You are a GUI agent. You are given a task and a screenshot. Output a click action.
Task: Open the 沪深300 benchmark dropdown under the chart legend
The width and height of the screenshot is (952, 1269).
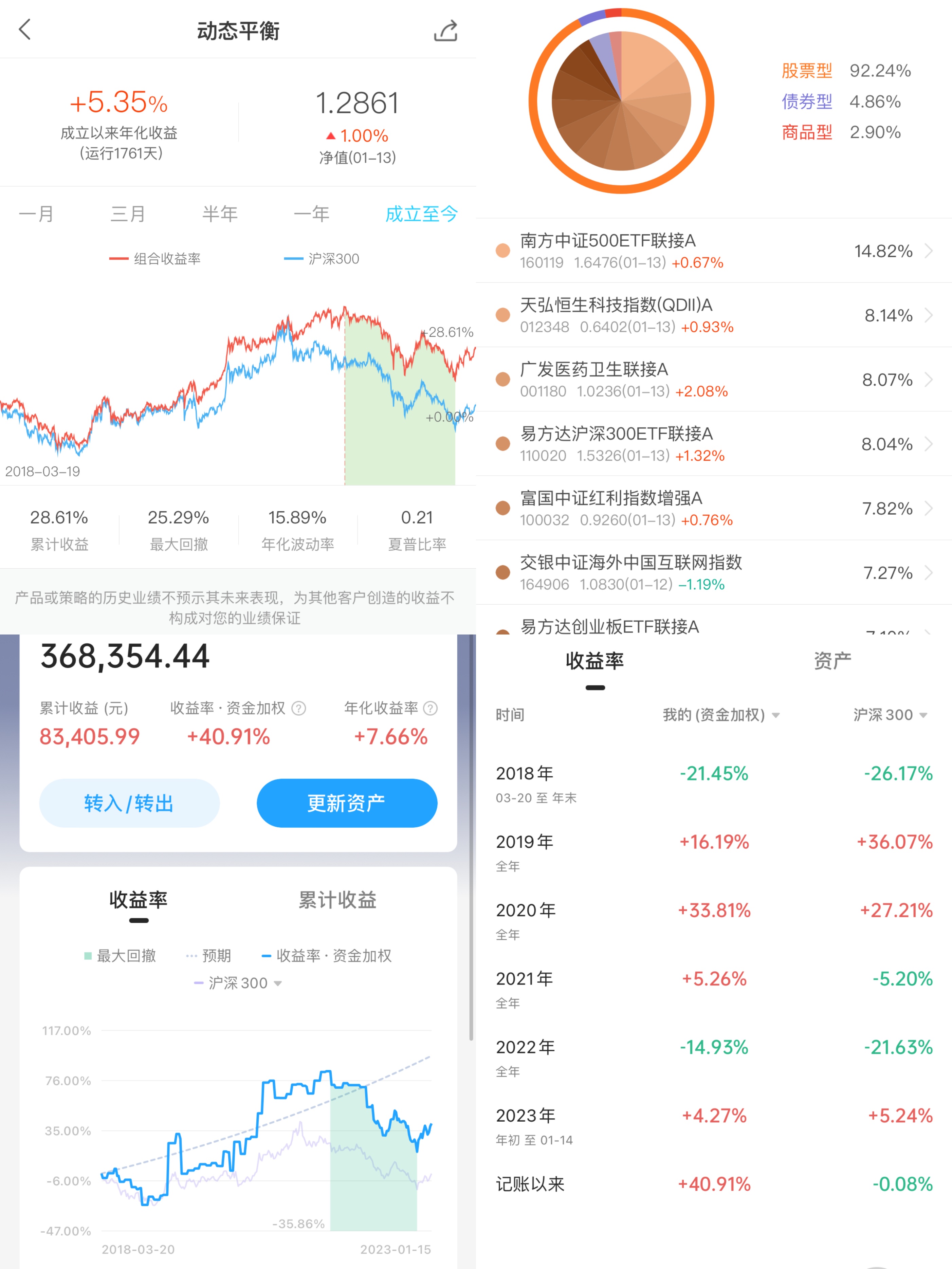tap(238, 983)
